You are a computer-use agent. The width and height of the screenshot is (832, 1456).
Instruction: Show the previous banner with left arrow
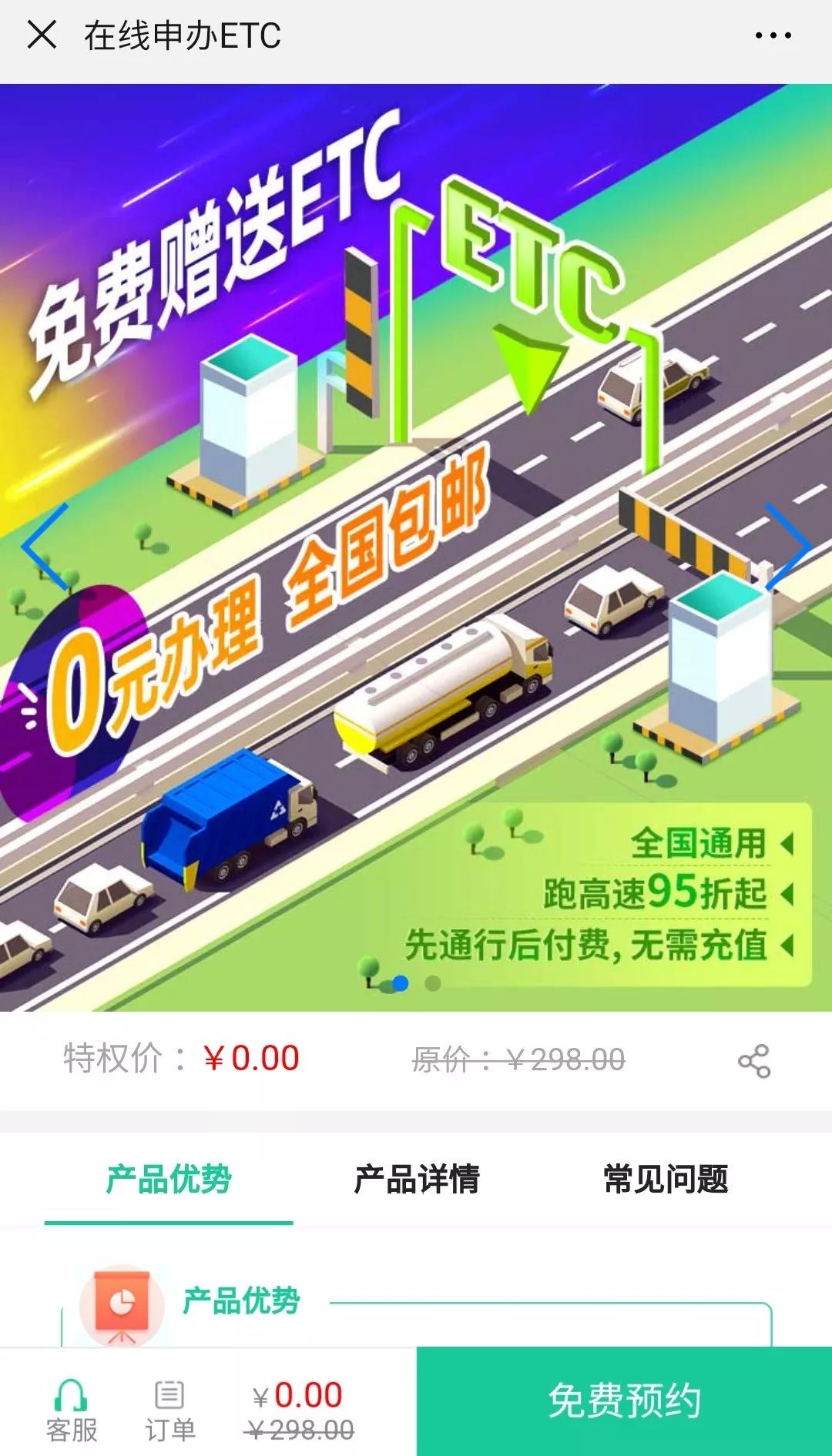(x=45, y=547)
